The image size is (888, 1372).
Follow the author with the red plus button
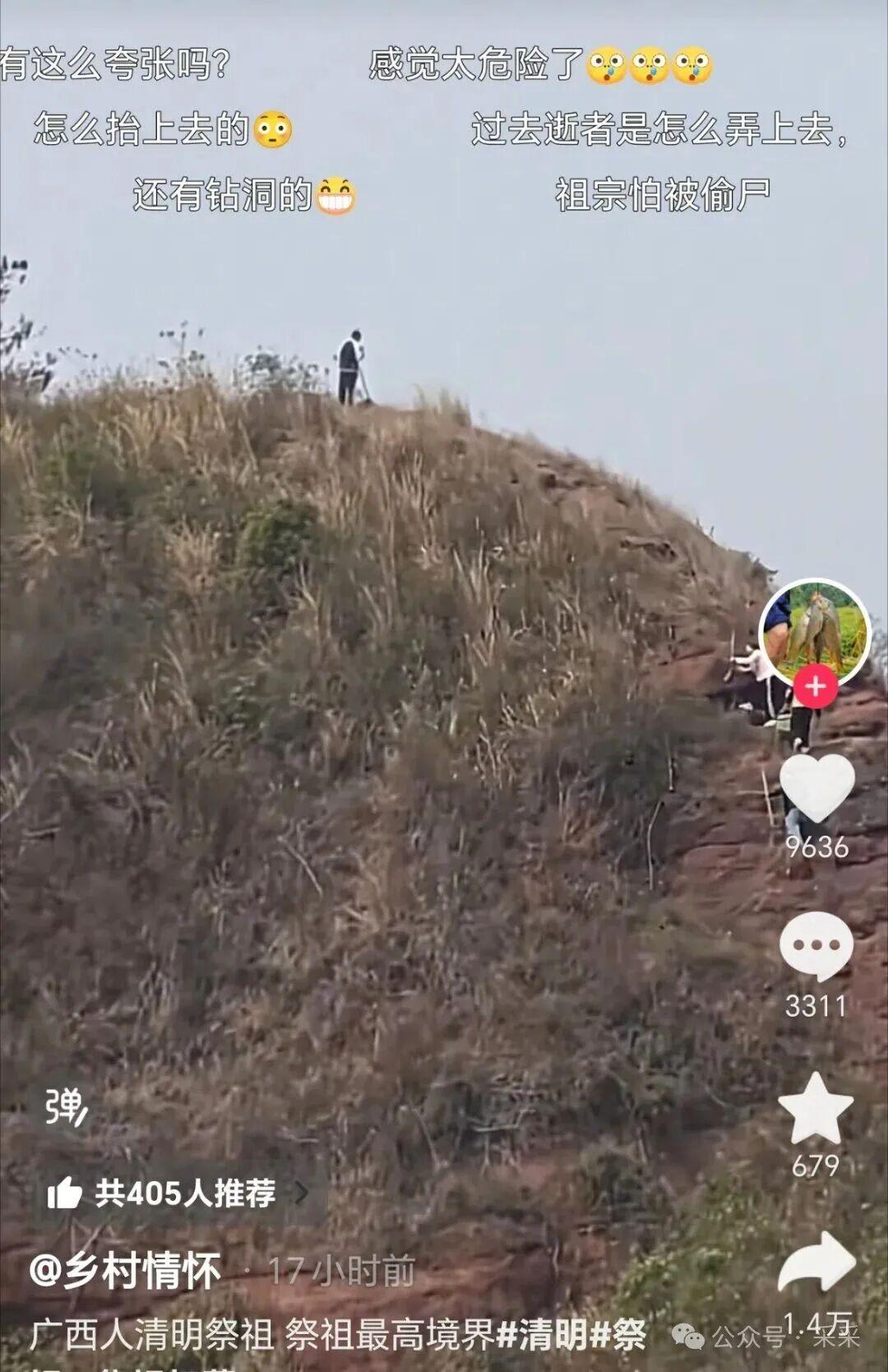pyautogui.click(x=815, y=686)
